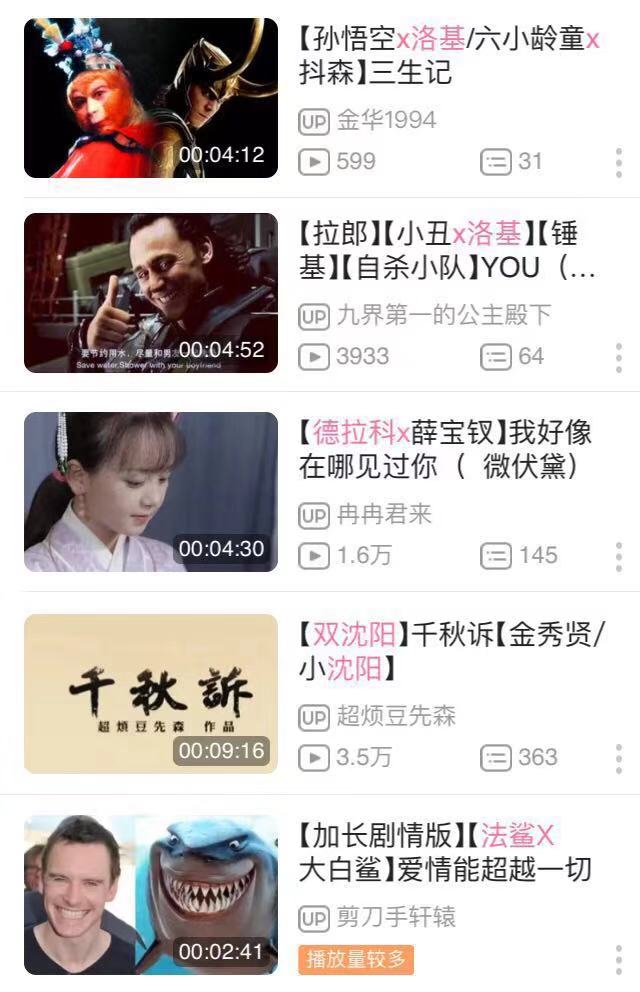Image resolution: width=640 pixels, height=992 pixels.
Task: Open the 德拉科x薛宝钗 我好像在哪见过你 video
Action: (x=151, y=492)
